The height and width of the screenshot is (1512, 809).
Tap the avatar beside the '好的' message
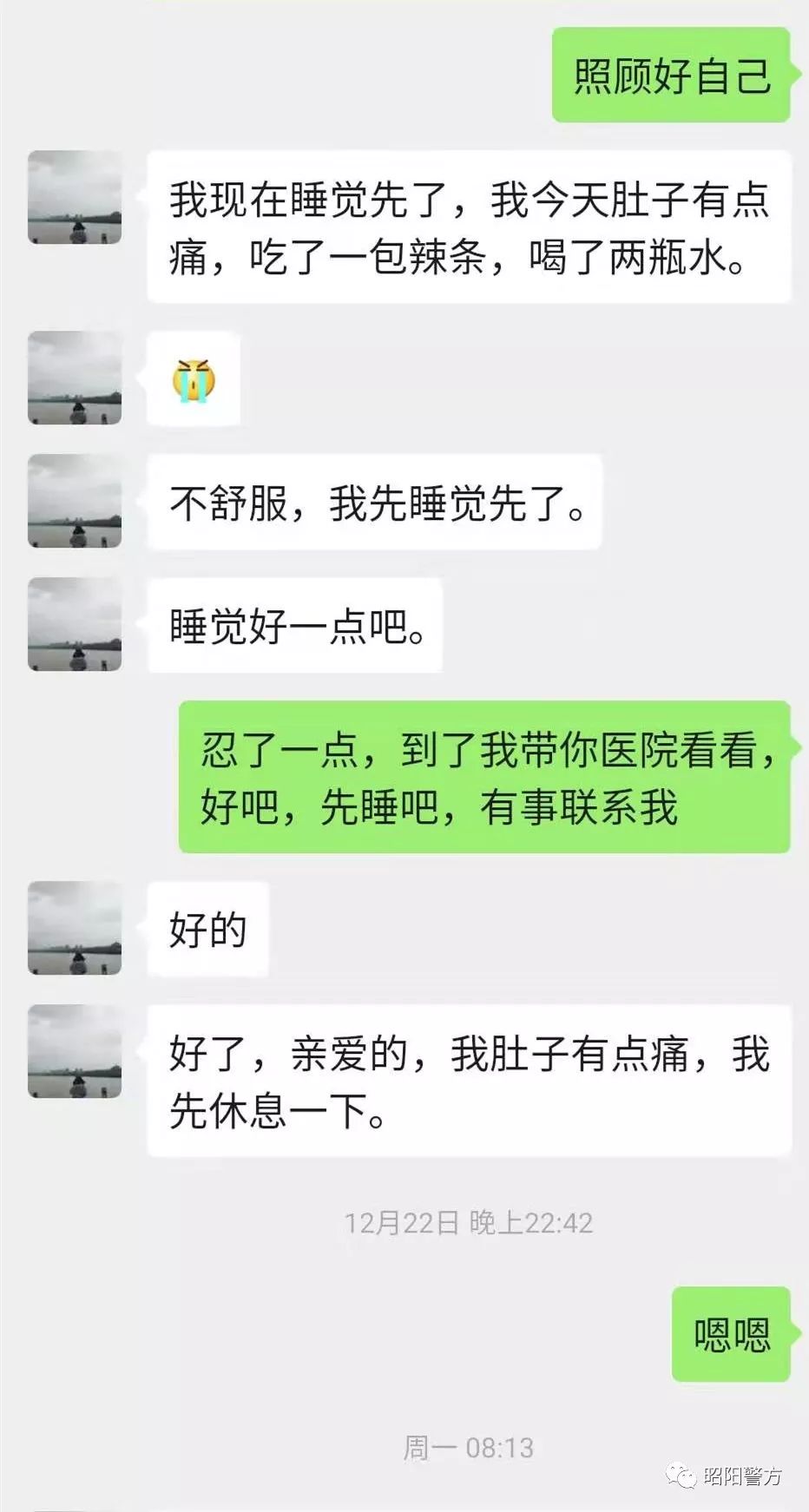click(75, 928)
